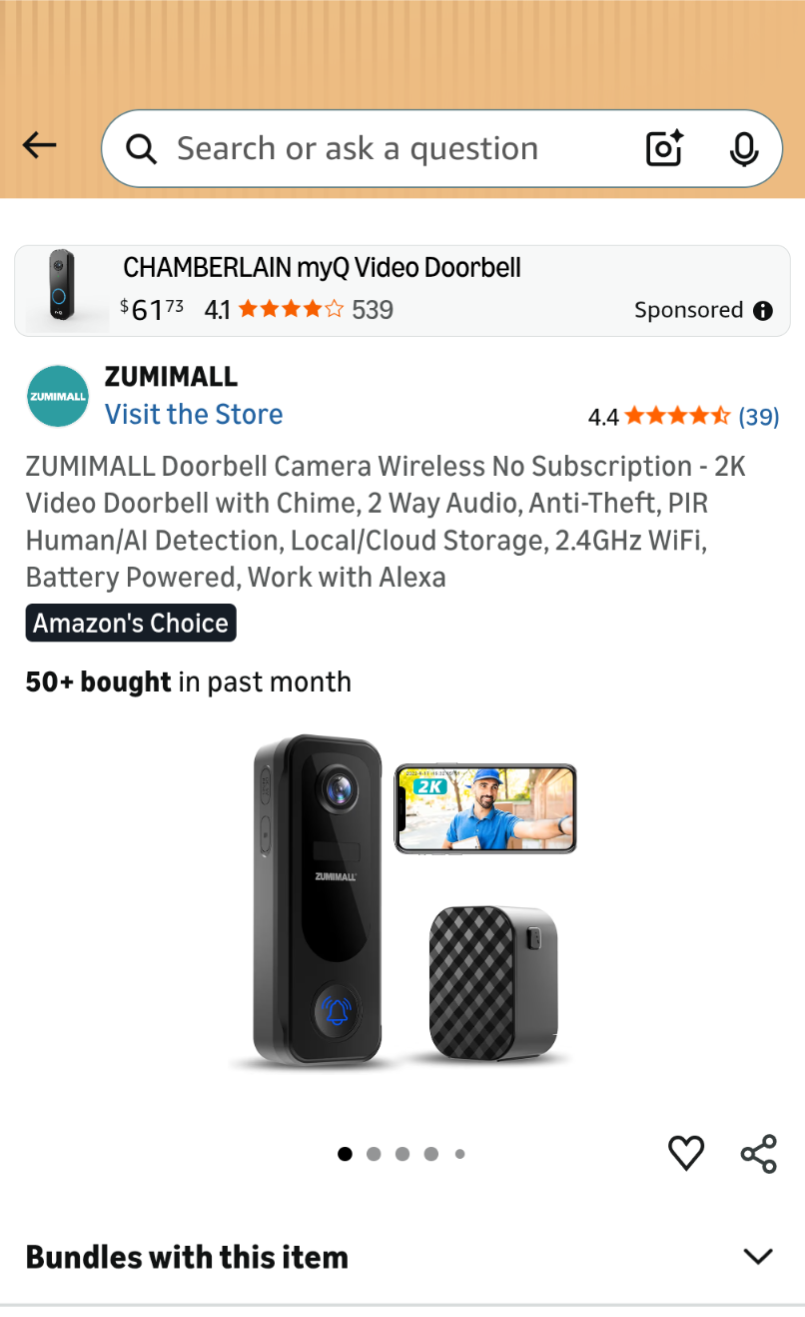Go back using the arrow icon
Viewport: 805px width, 1317px height.
[x=40, y=146]
